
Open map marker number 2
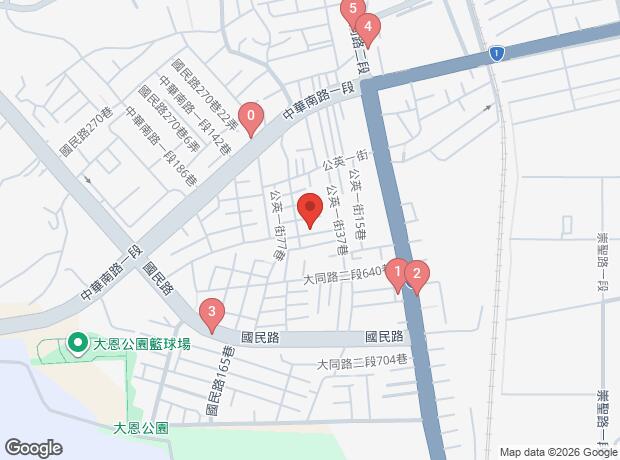416,274
